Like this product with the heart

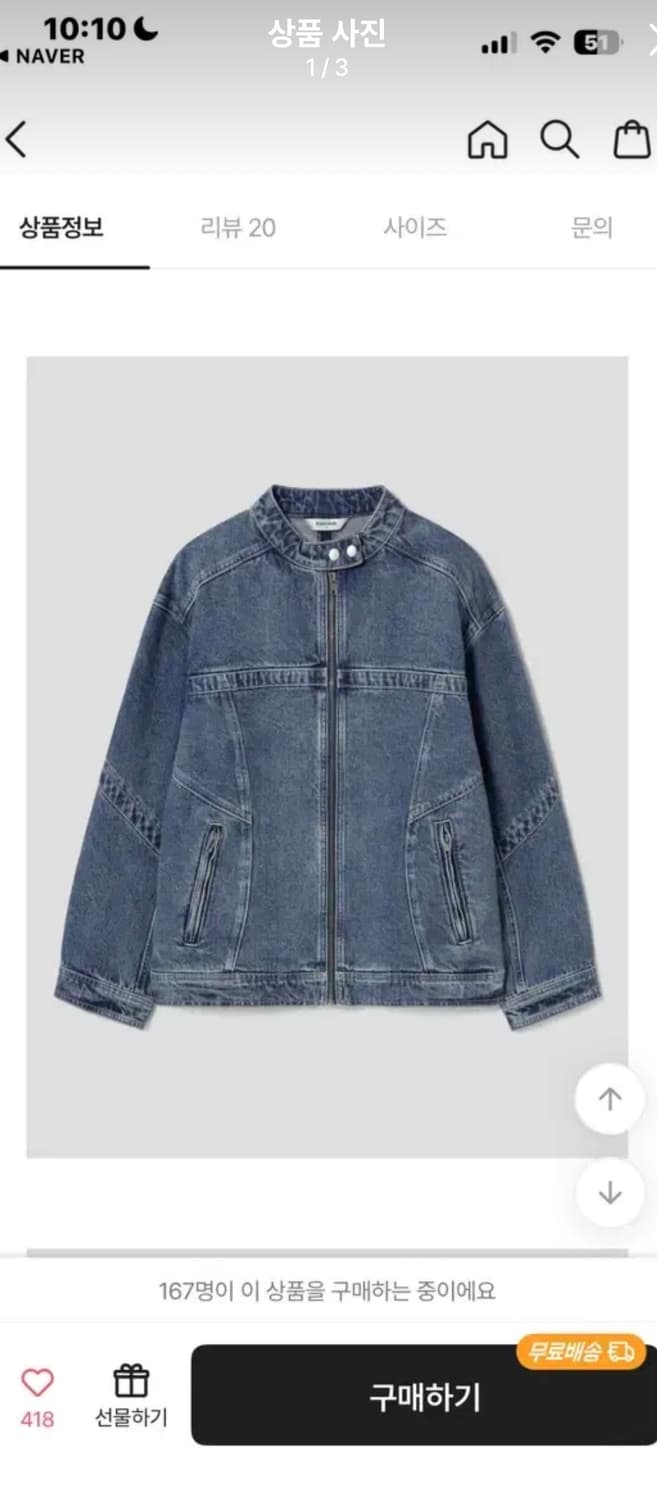tap(37, 1383)
